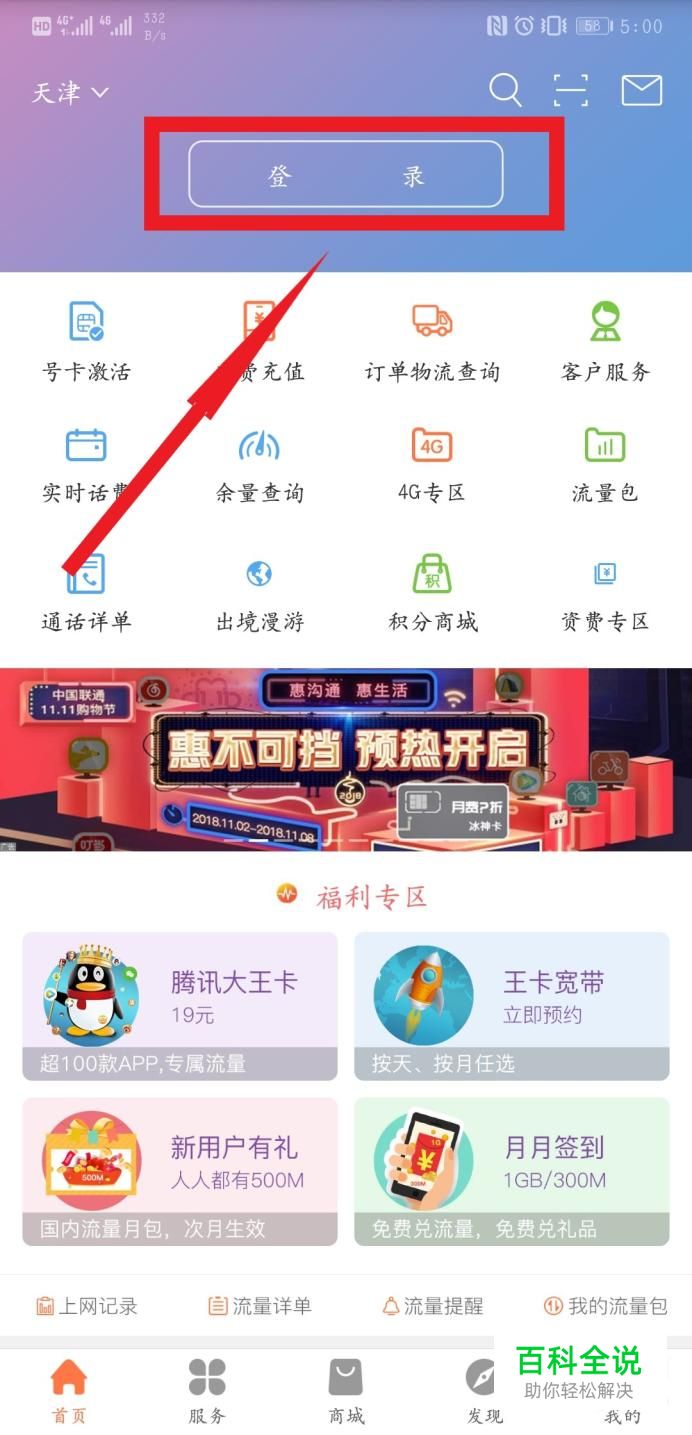Open 号卡激活 service
This screenshot has height=1435, width=692.
tap(86, 341)
